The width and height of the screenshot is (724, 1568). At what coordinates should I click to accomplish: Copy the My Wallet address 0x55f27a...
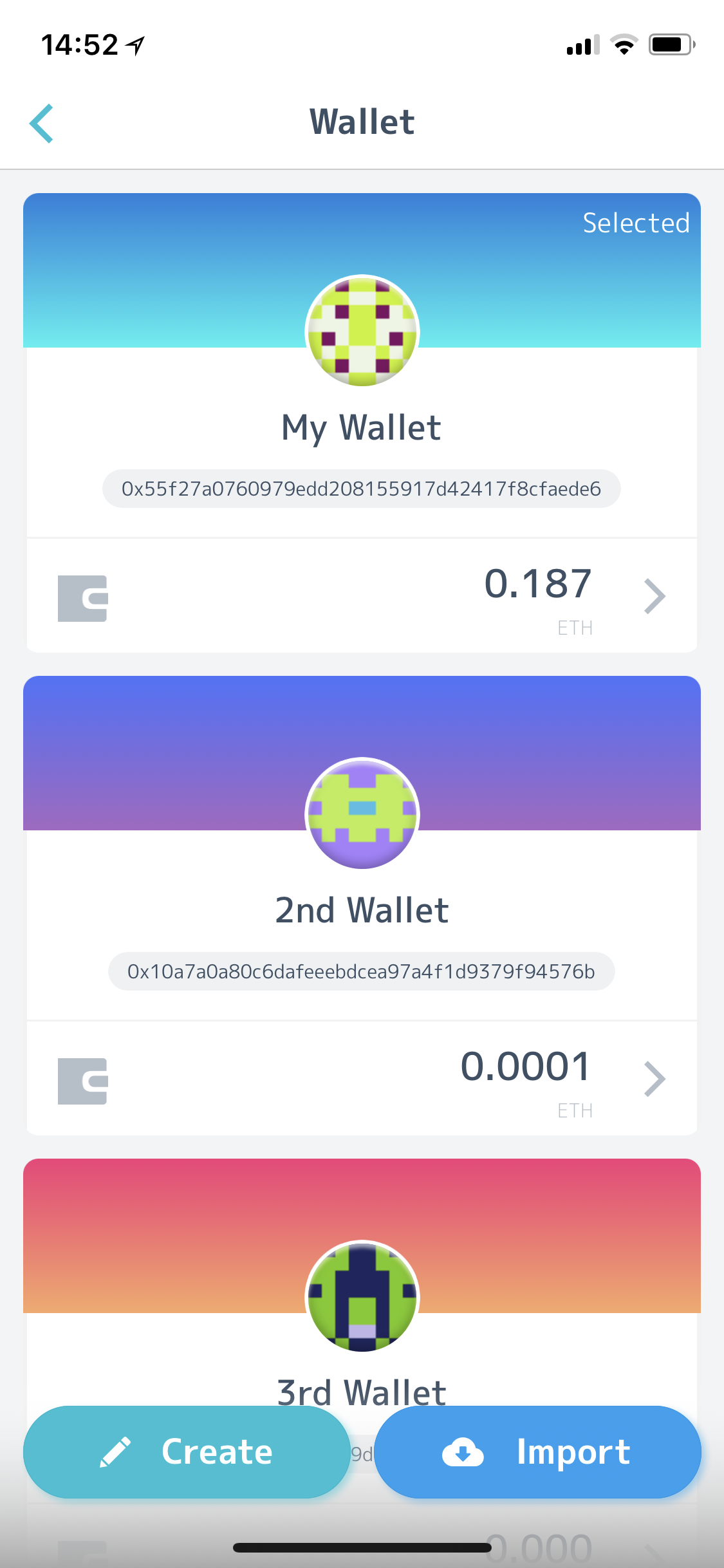(361, 489)
